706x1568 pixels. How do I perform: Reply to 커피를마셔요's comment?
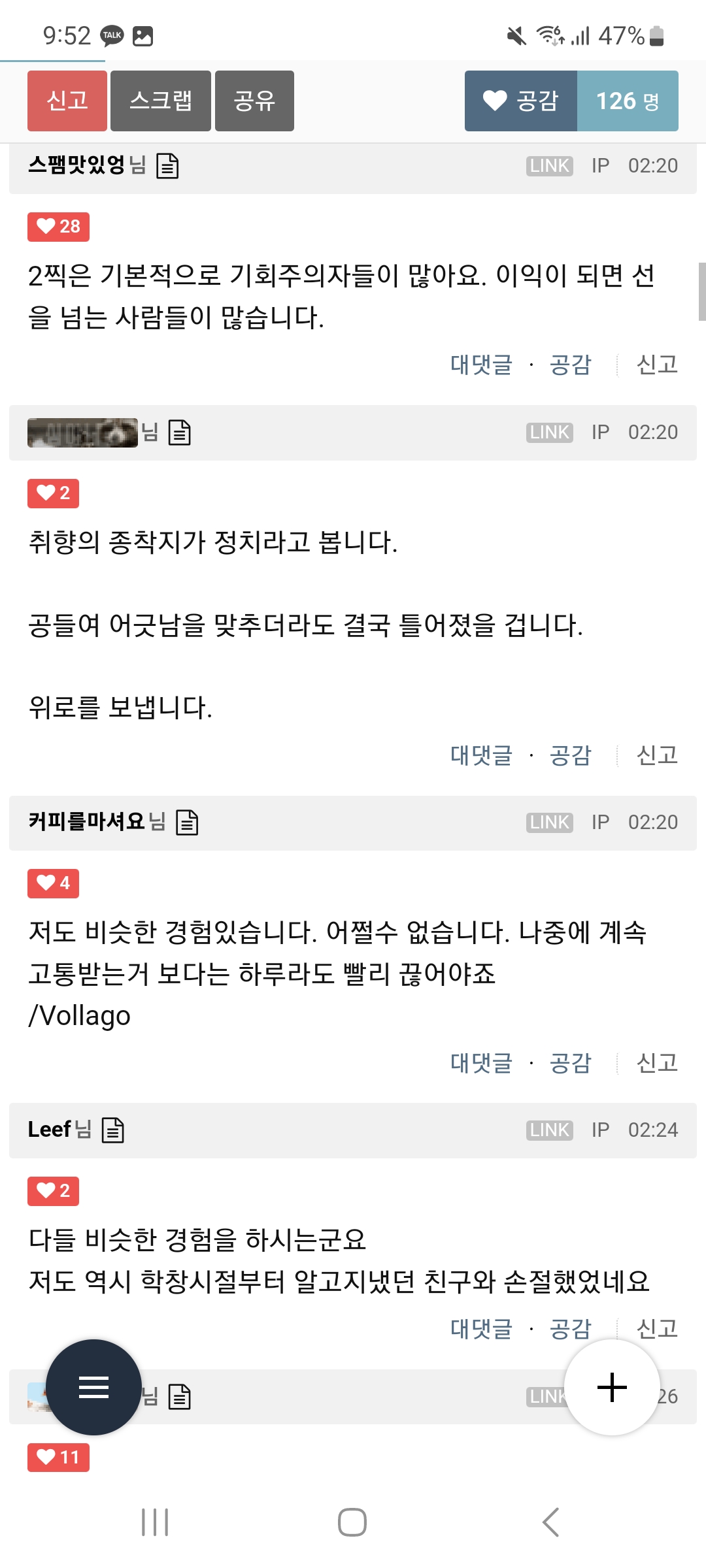tap(481, 1063)
